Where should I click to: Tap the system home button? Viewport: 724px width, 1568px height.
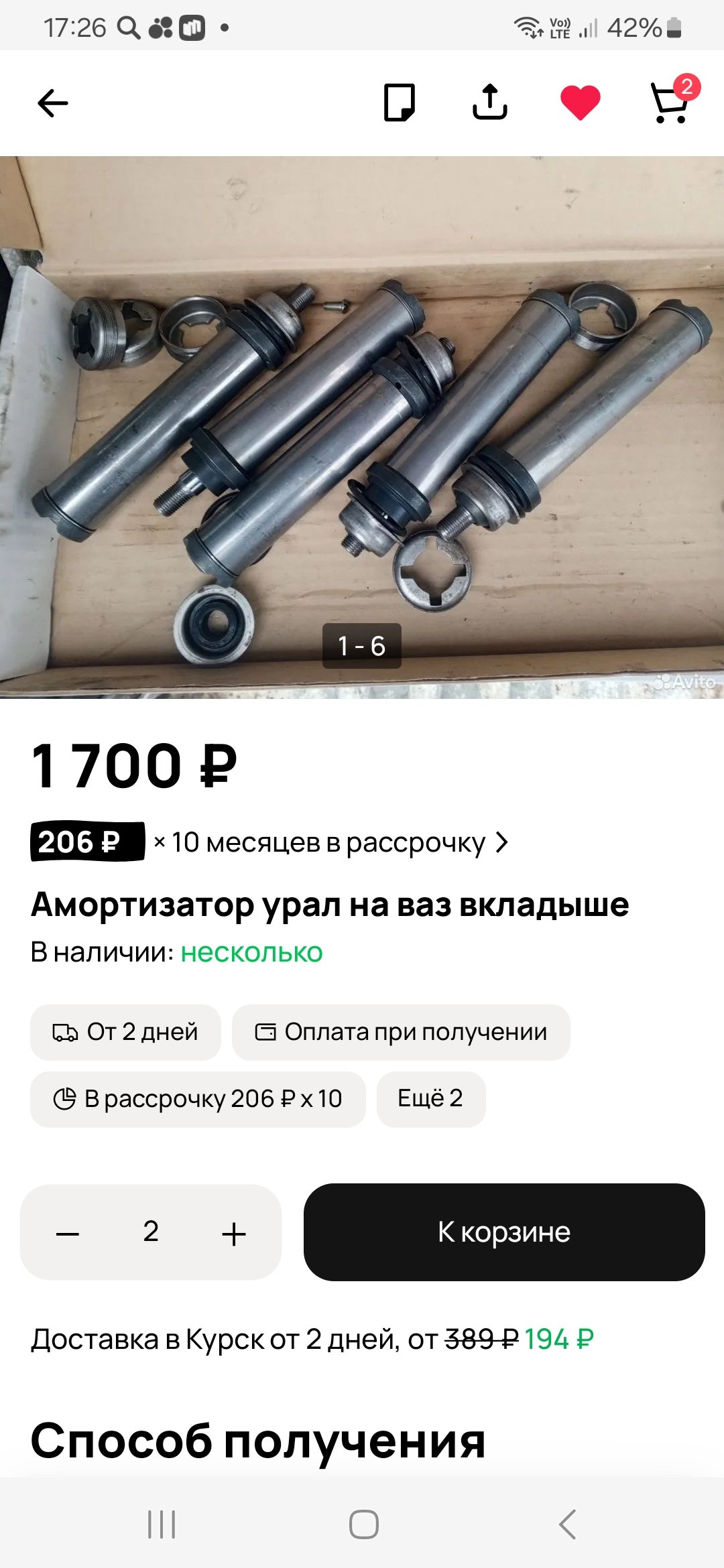(363, 1524)
